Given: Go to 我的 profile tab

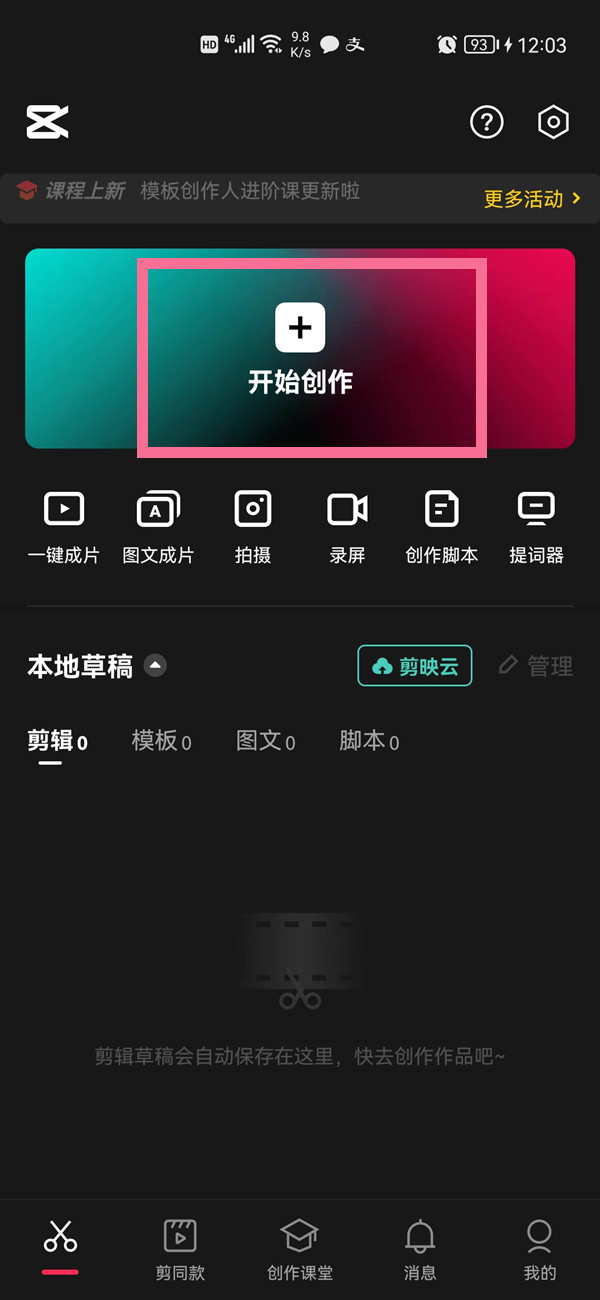Looking at the screenshot, I should 539,1248.
